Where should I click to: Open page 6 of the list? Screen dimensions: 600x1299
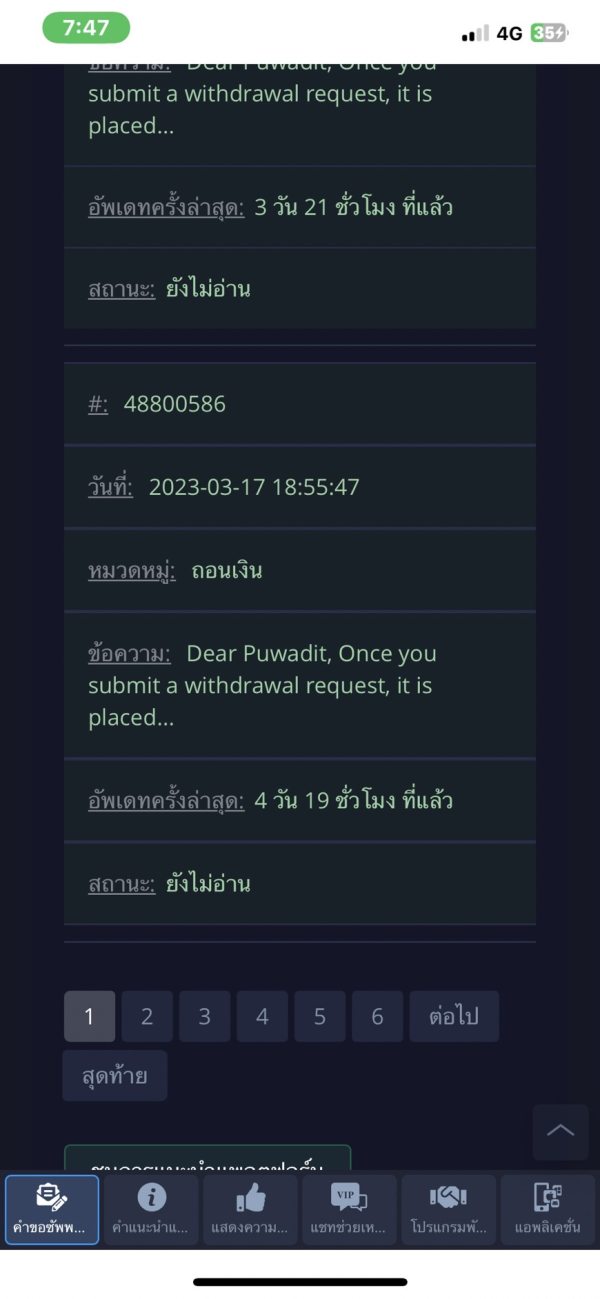[377, 1016]
